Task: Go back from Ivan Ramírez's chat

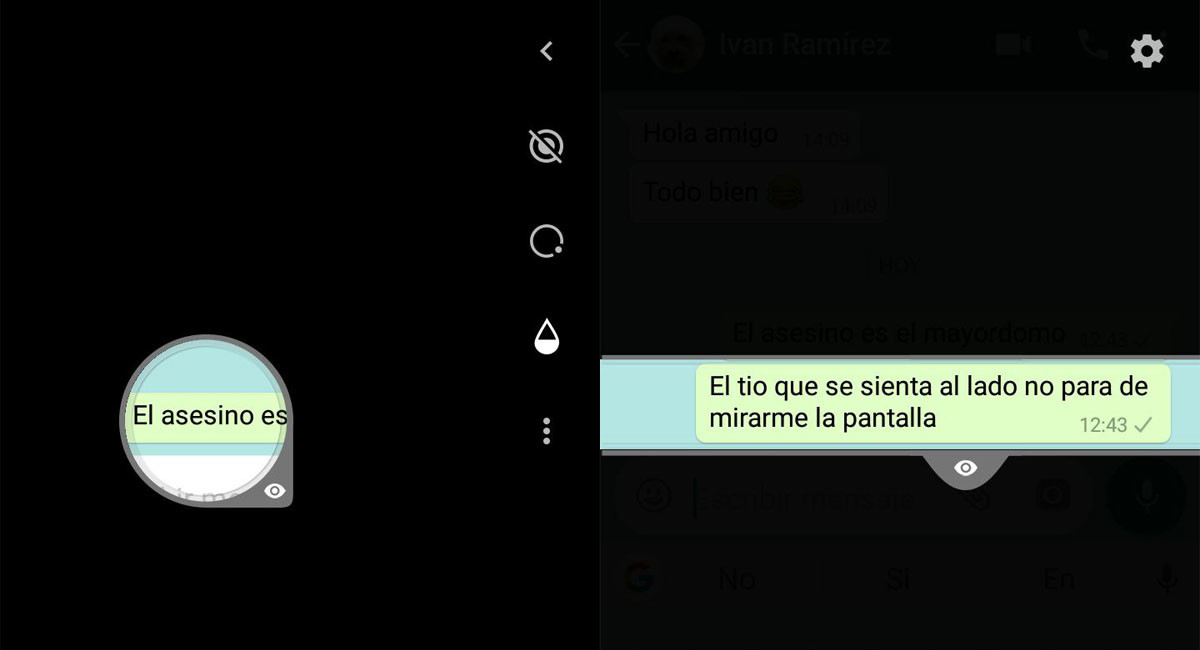Action: tap(627, 45)
